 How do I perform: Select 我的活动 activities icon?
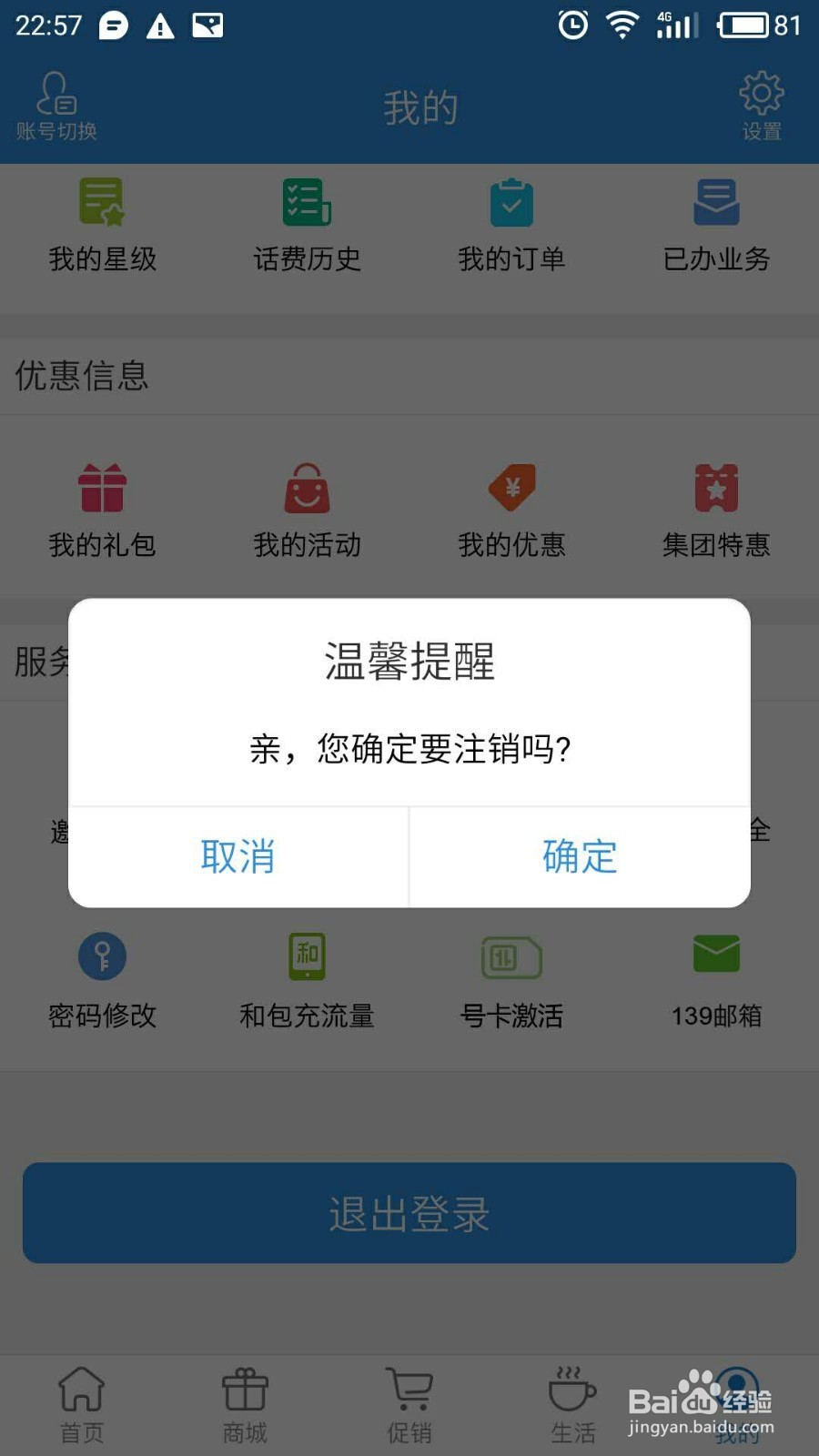pyautogui.click(x=307, y=510)
